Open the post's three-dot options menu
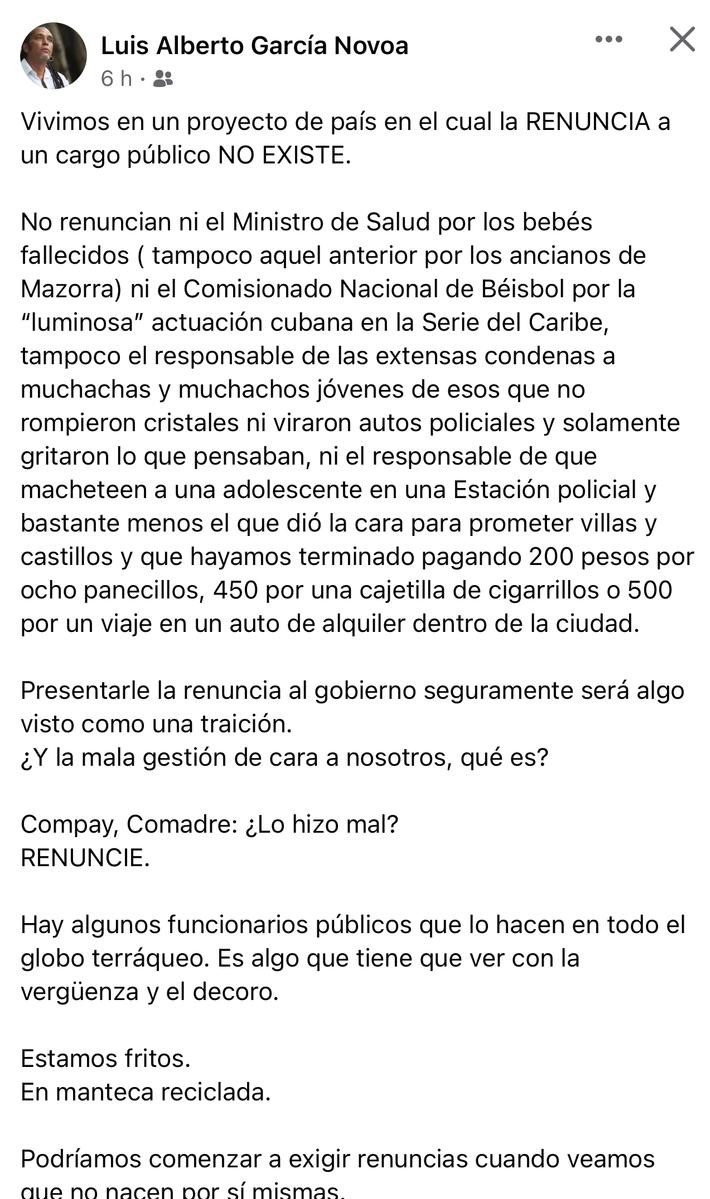This screenshot has height=1199, width=710. click(608, 39)
